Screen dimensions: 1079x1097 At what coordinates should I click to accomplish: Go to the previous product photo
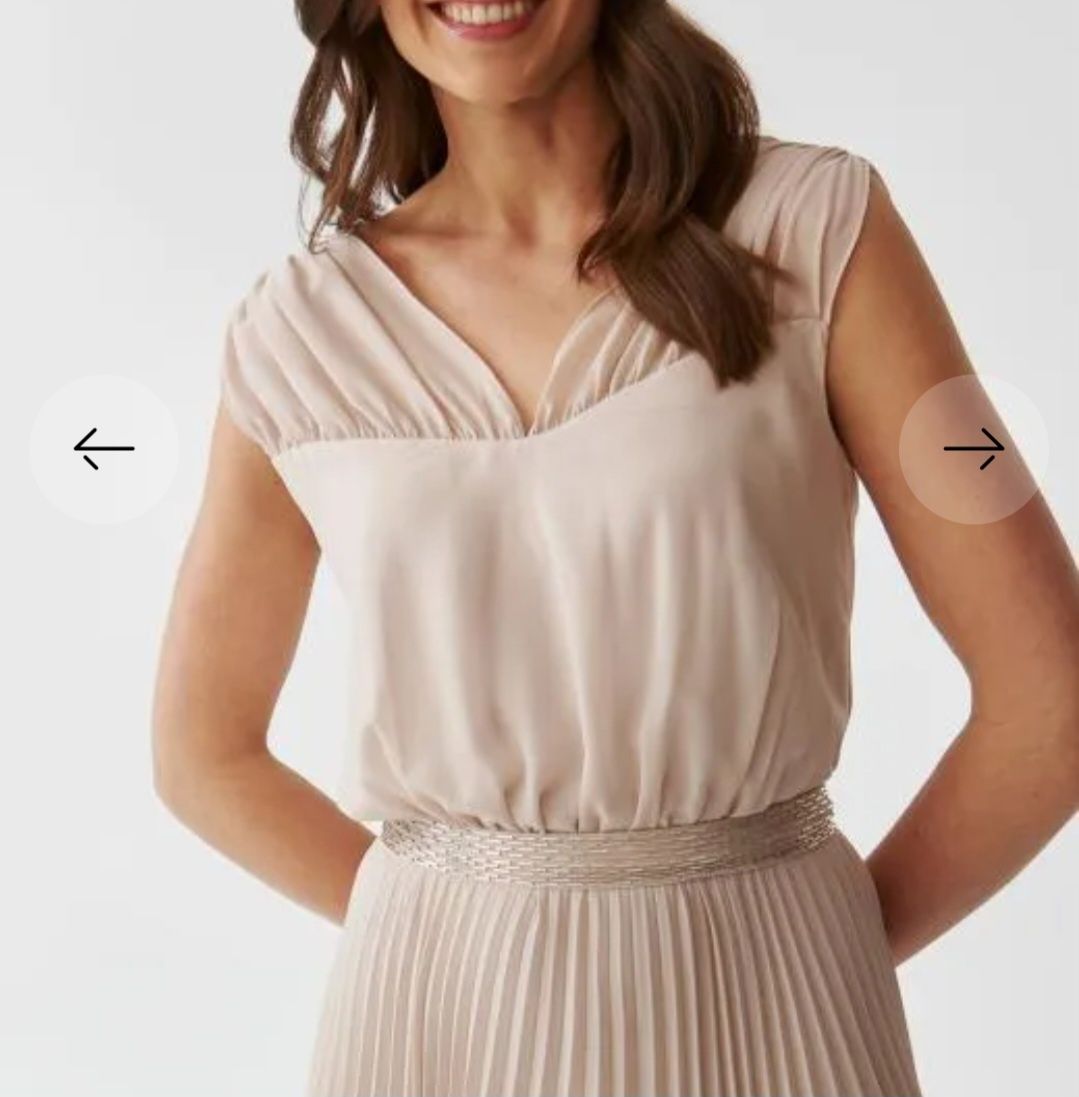pyautogui.click(x=104, y=449)
